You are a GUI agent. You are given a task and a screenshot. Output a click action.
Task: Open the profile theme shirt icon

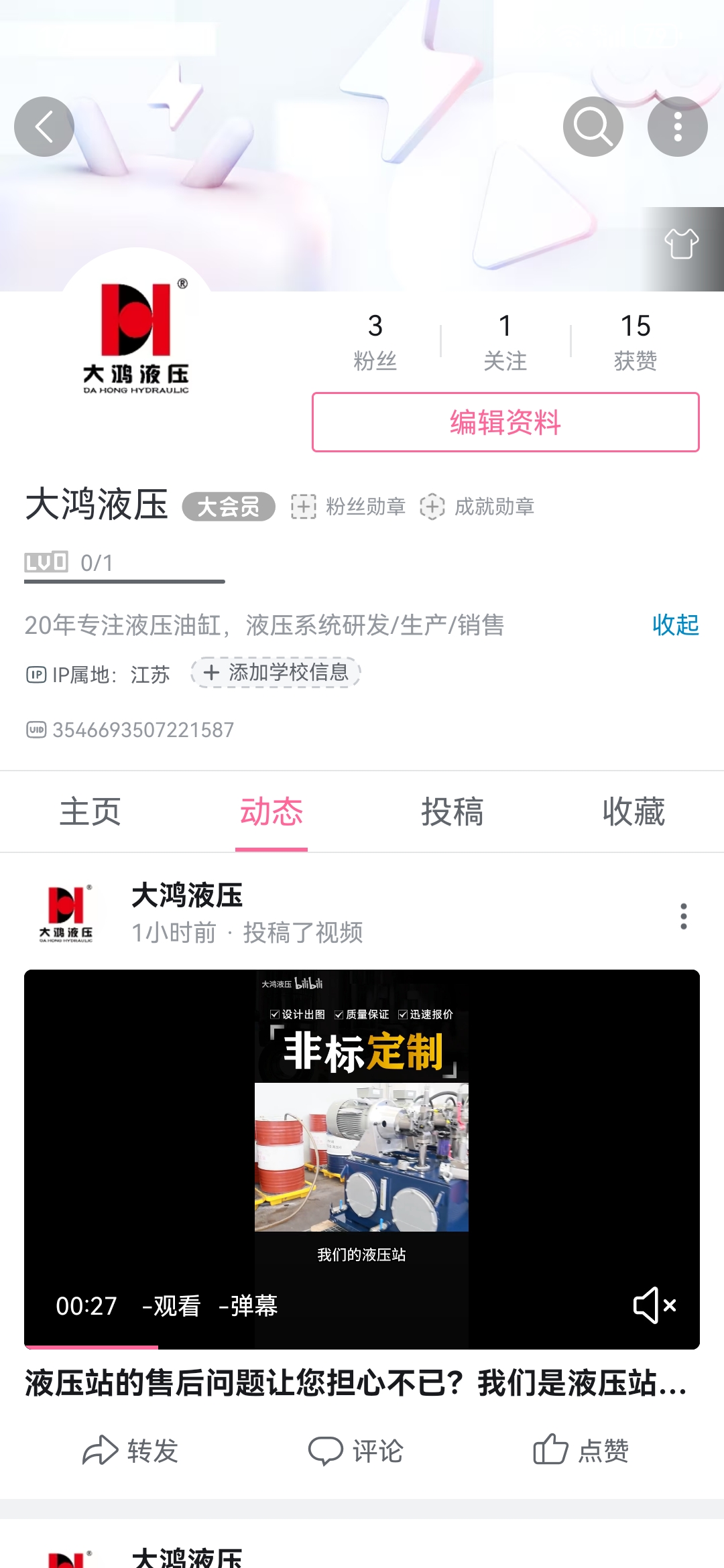[x=681, y=244]
